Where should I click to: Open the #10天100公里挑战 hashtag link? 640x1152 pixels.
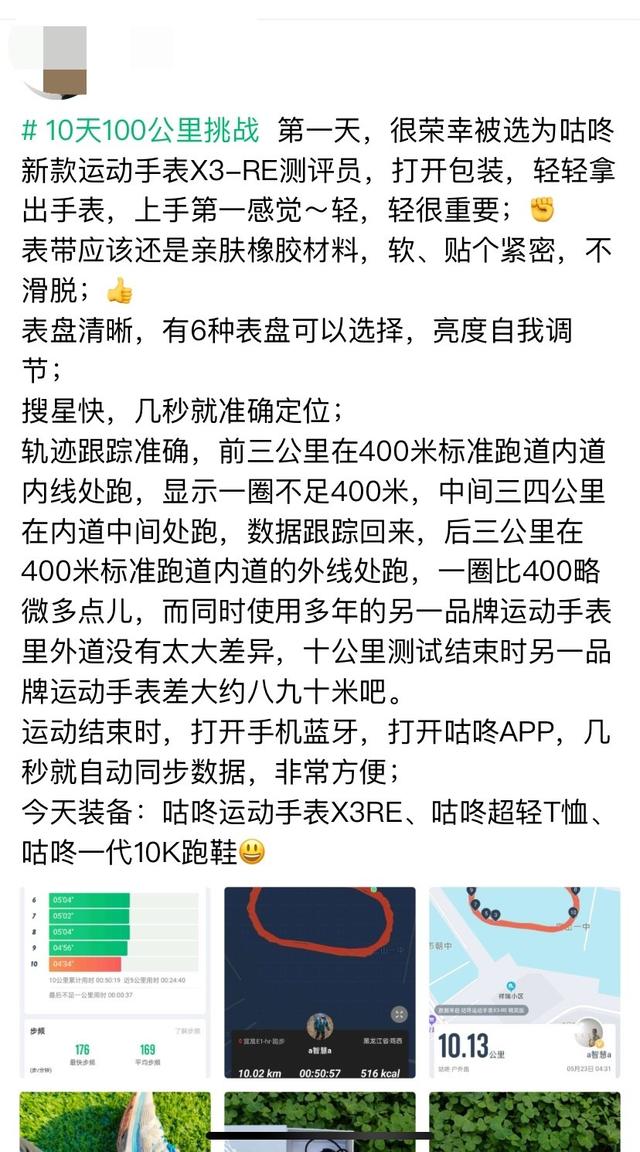pyautogui.click(x=140, y=131)
